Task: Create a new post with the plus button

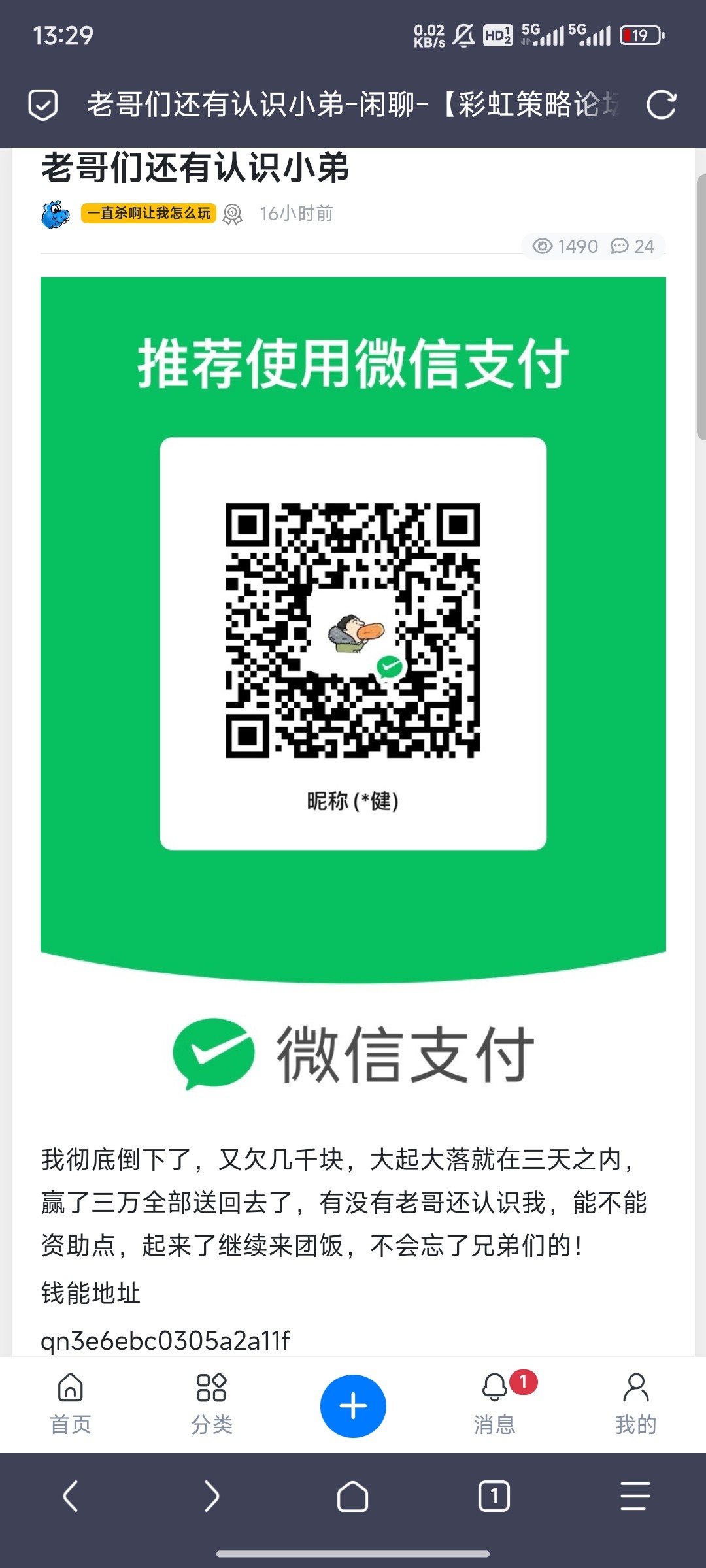Action: (x=353, y=1406)
